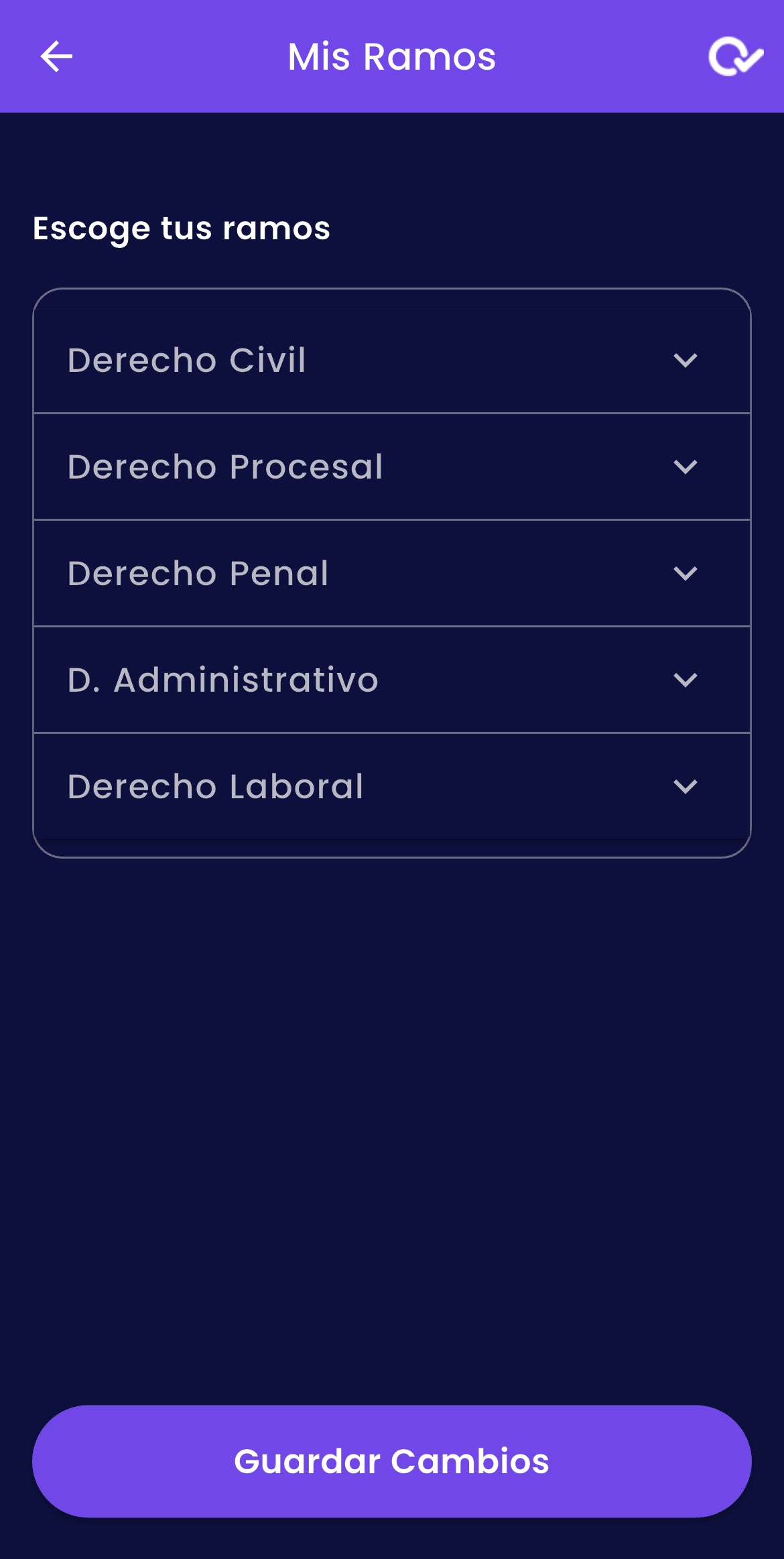Tap the sync checkmark icon
The image size is (784, 1559).
(x=735, y=57)
